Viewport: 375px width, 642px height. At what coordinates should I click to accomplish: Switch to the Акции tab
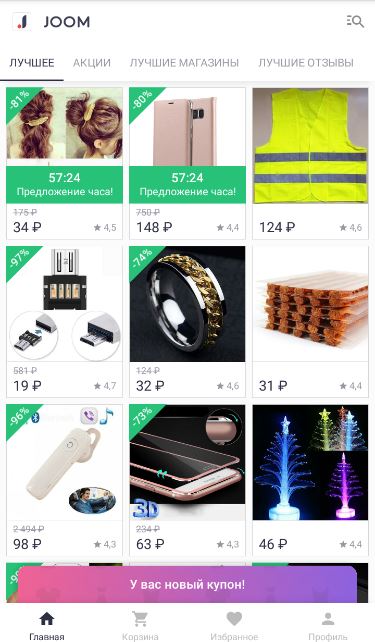(92, 63)
